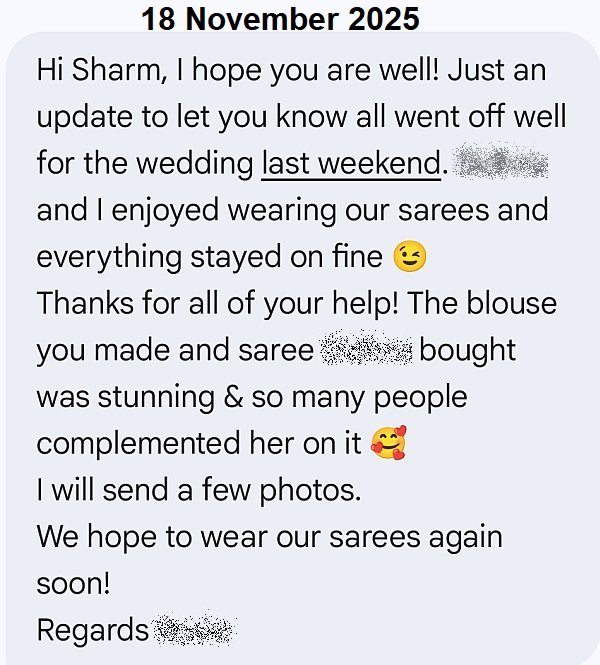600x665 pixels.
Task: Tap the underlined "last weekend" date link
Action: (350, 164)
